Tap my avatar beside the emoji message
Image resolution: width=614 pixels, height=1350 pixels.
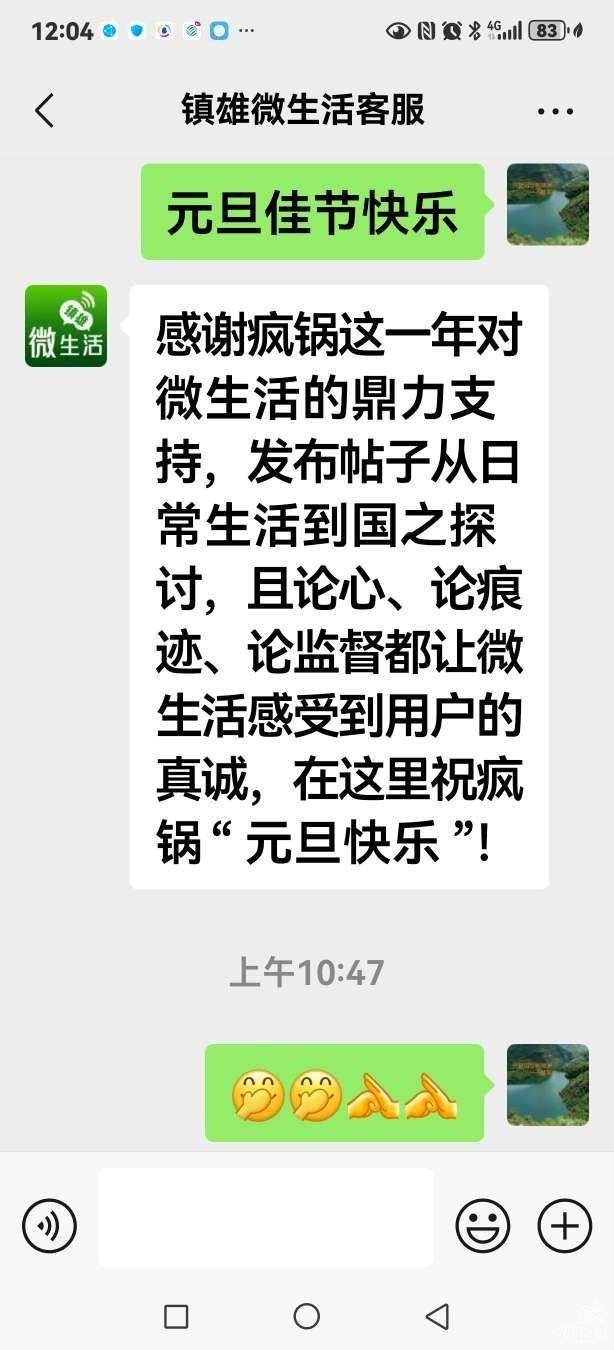pyautogui.click(x=547, y=1085)
